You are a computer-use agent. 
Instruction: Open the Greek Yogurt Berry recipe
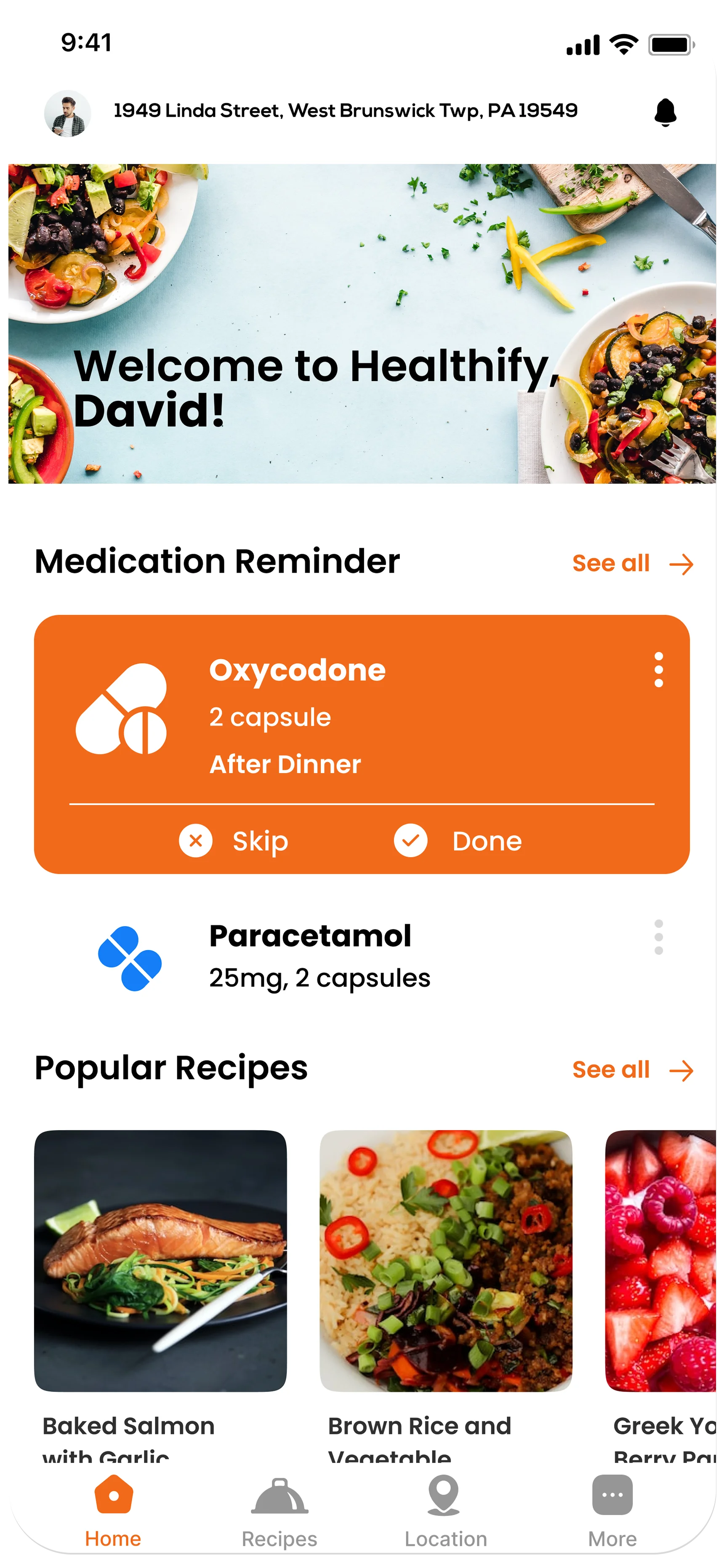[662, 1261]
